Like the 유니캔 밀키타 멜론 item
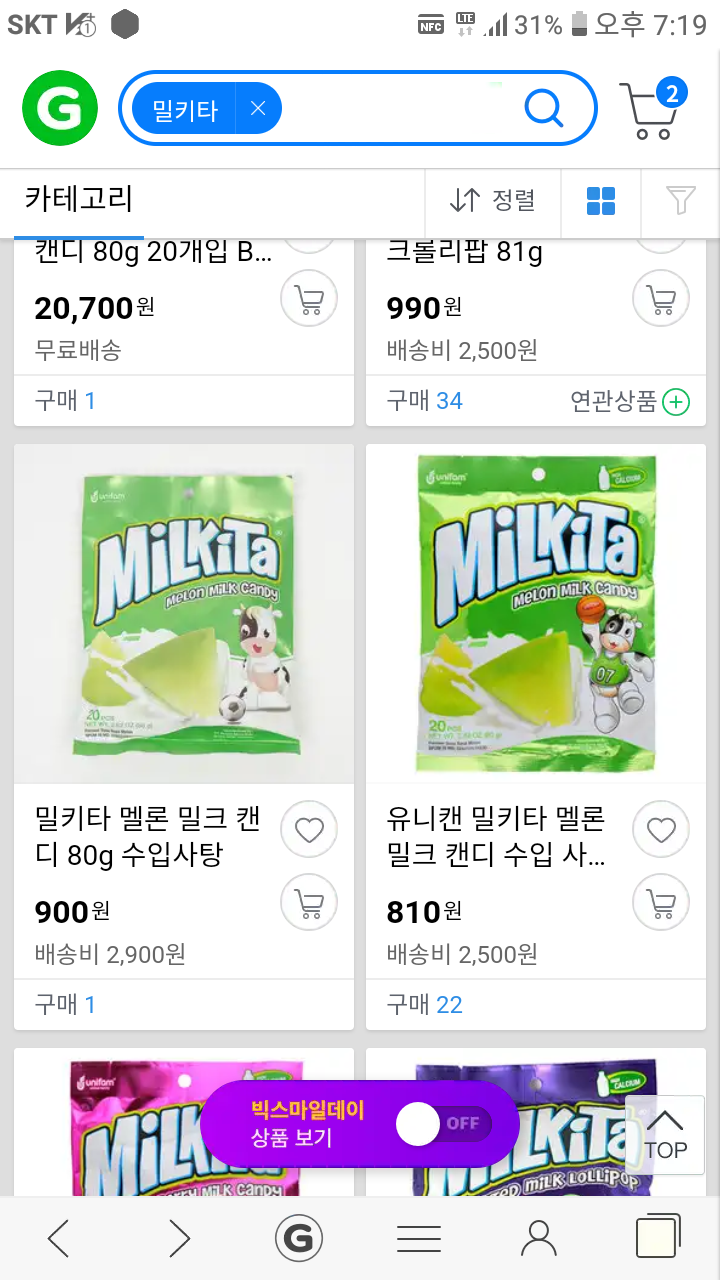The image size is (720, 1280). [661, 829]
